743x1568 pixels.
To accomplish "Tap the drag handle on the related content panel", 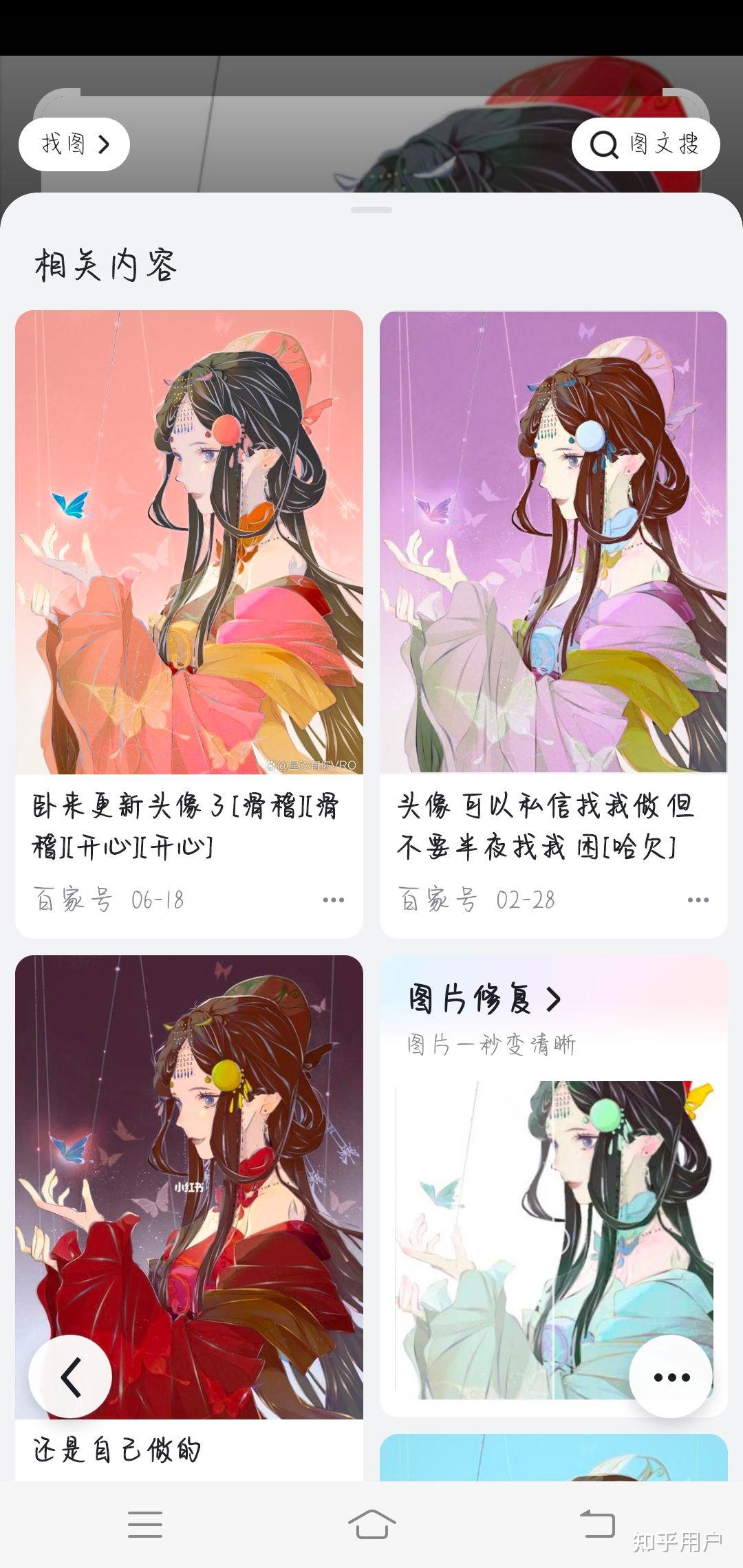I will coord(371,210).
